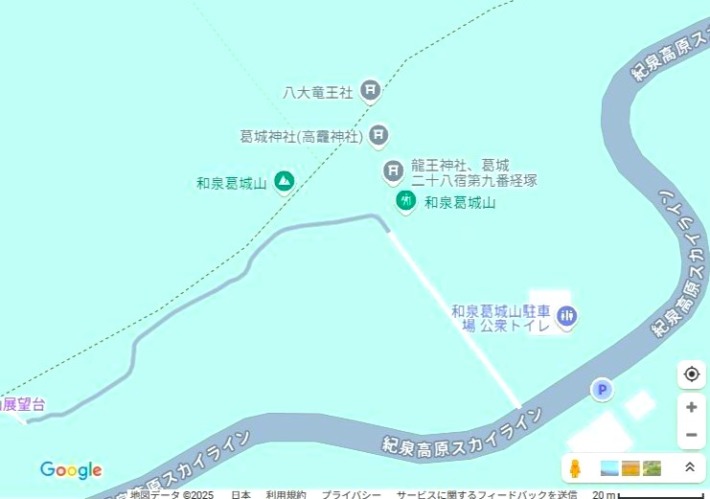Open the 八大竜王社 shrine marker
This screenshot has height=499, width=710.
click(x=370, y=91)
